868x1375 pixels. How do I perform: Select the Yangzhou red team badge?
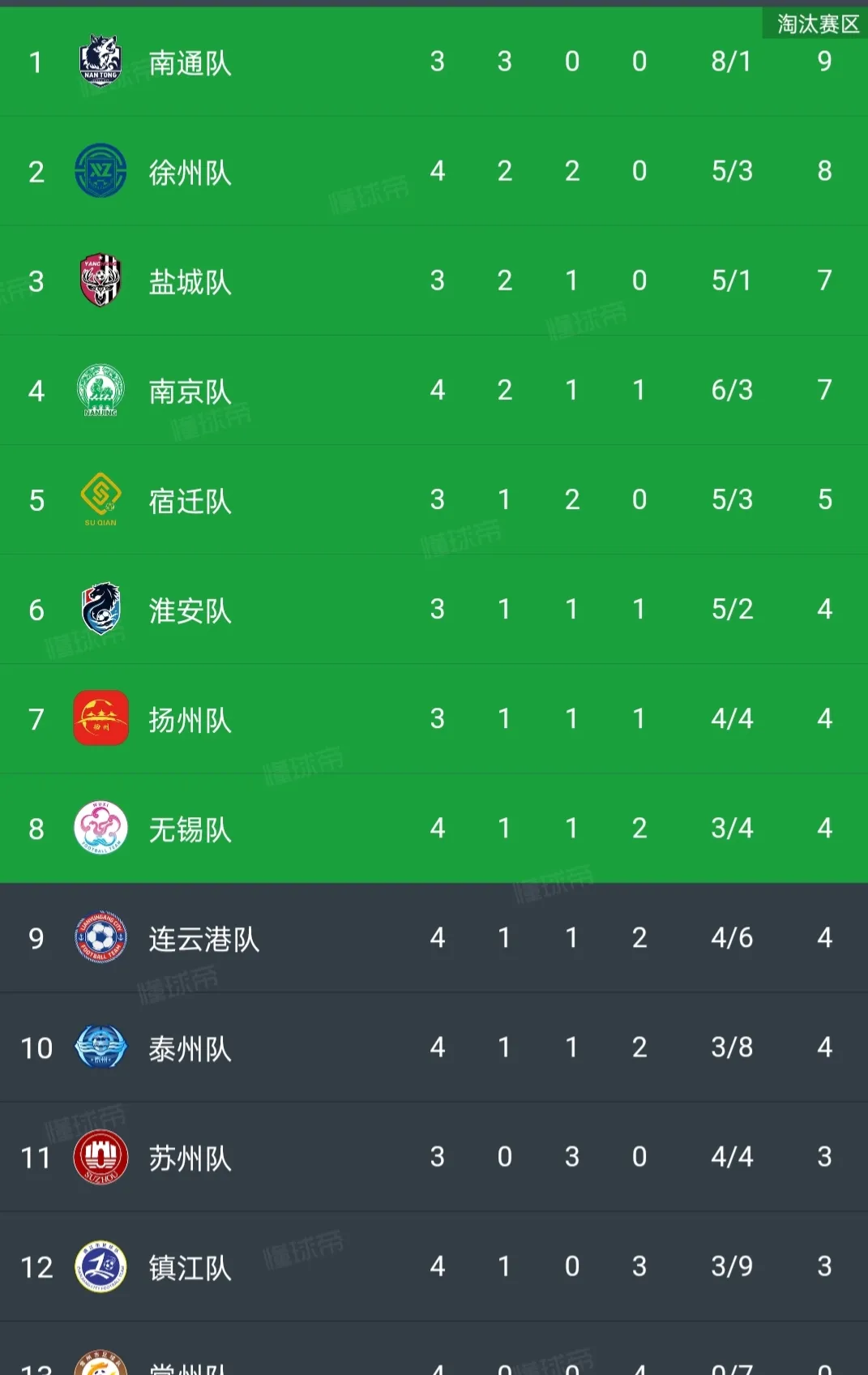pos(100,719)
